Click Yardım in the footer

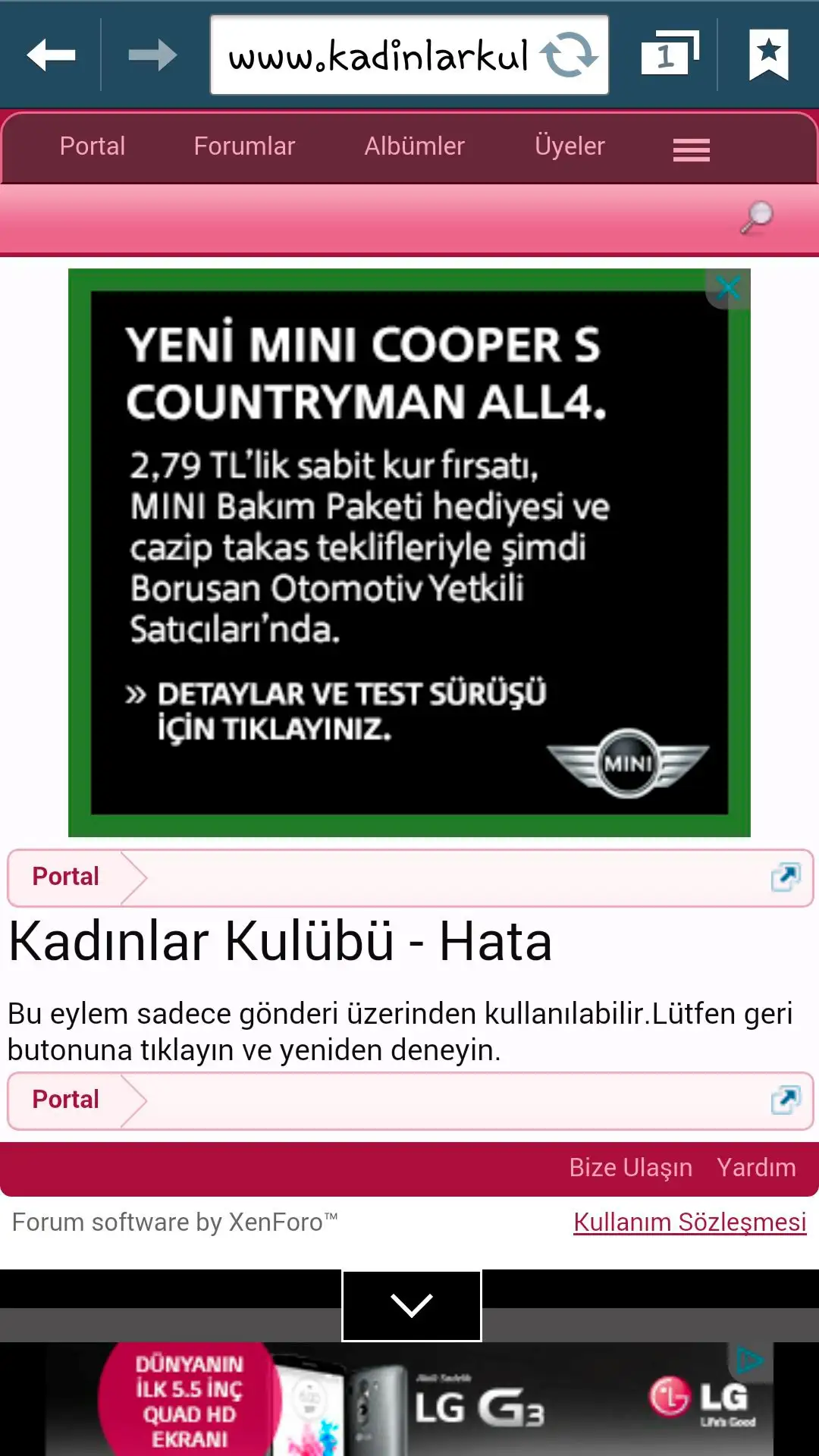tap(757, 1168)
